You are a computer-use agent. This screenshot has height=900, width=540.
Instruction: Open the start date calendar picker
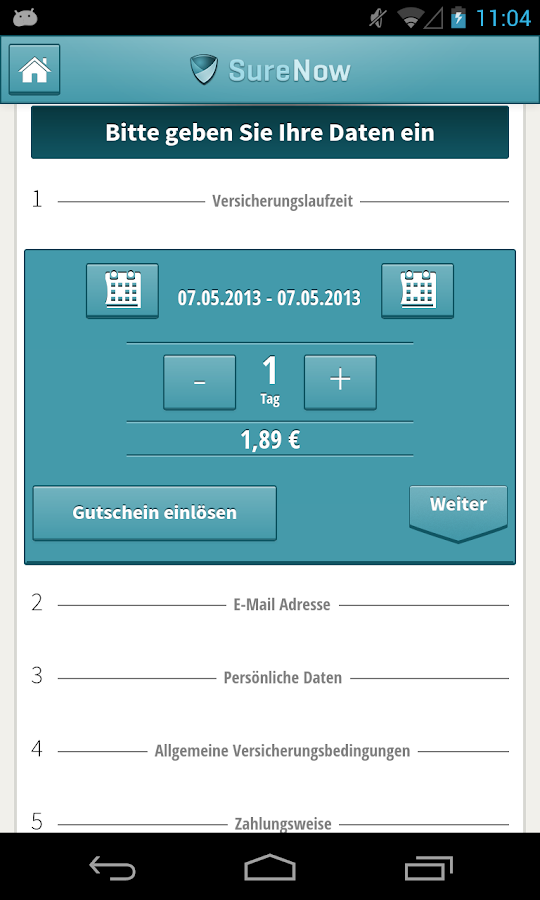coord(122,290)
